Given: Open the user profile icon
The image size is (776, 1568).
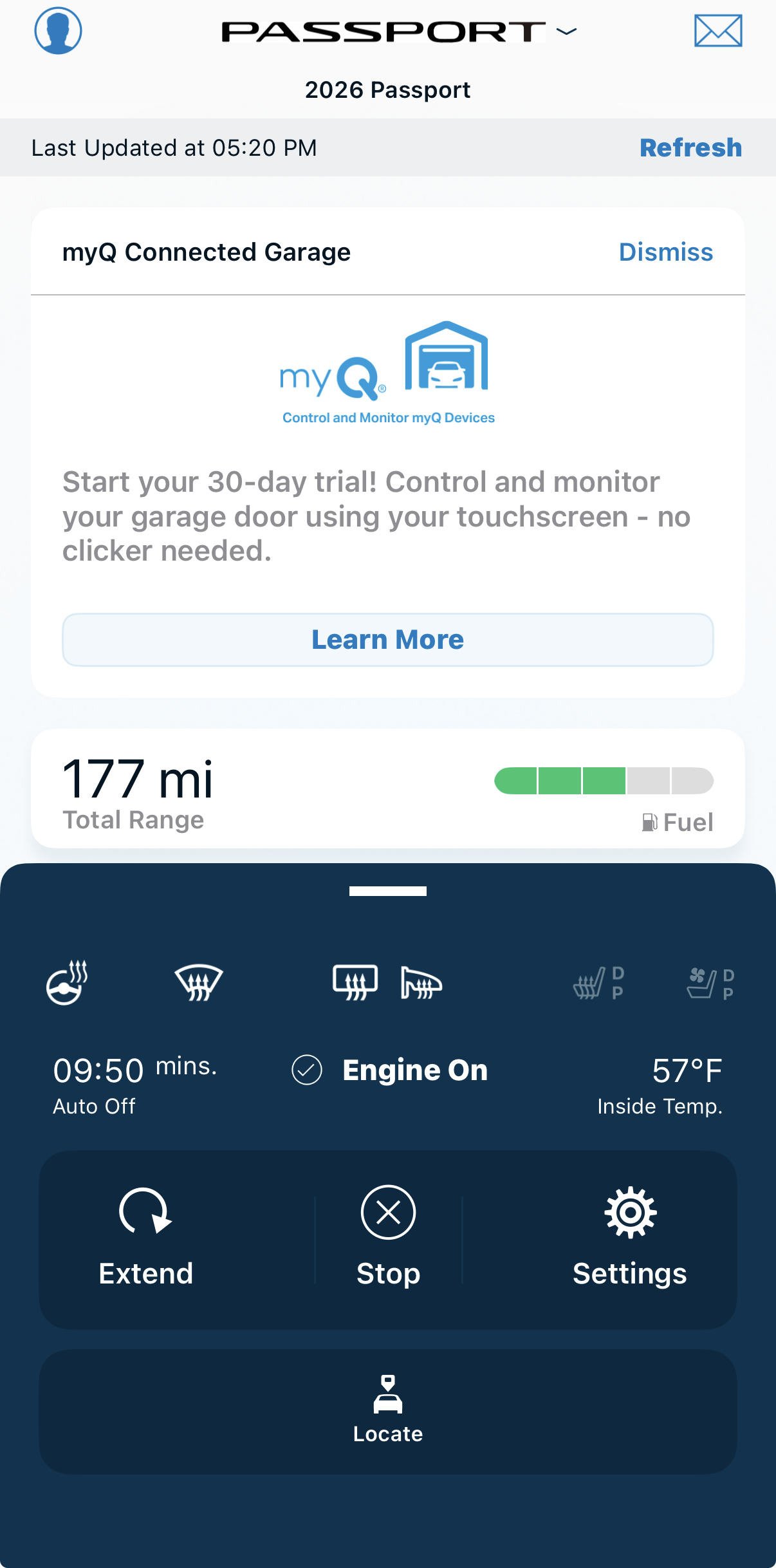Looking at the screenshot, I should pyautogui.click(x=58, y=31).
